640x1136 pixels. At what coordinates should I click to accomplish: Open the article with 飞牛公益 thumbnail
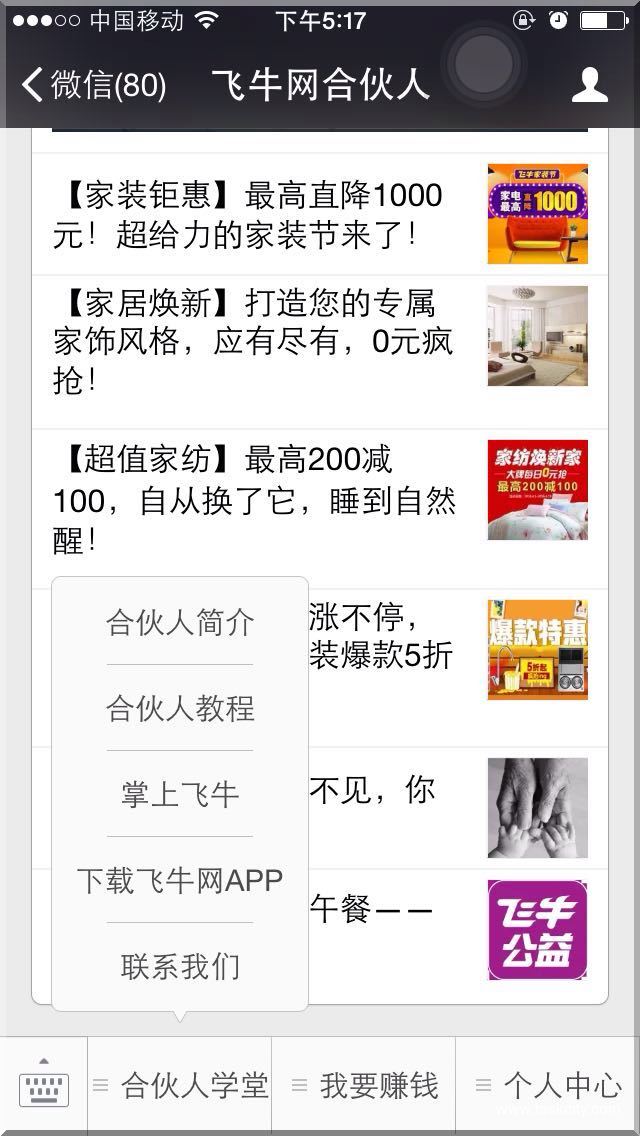(x=537, y=929)
